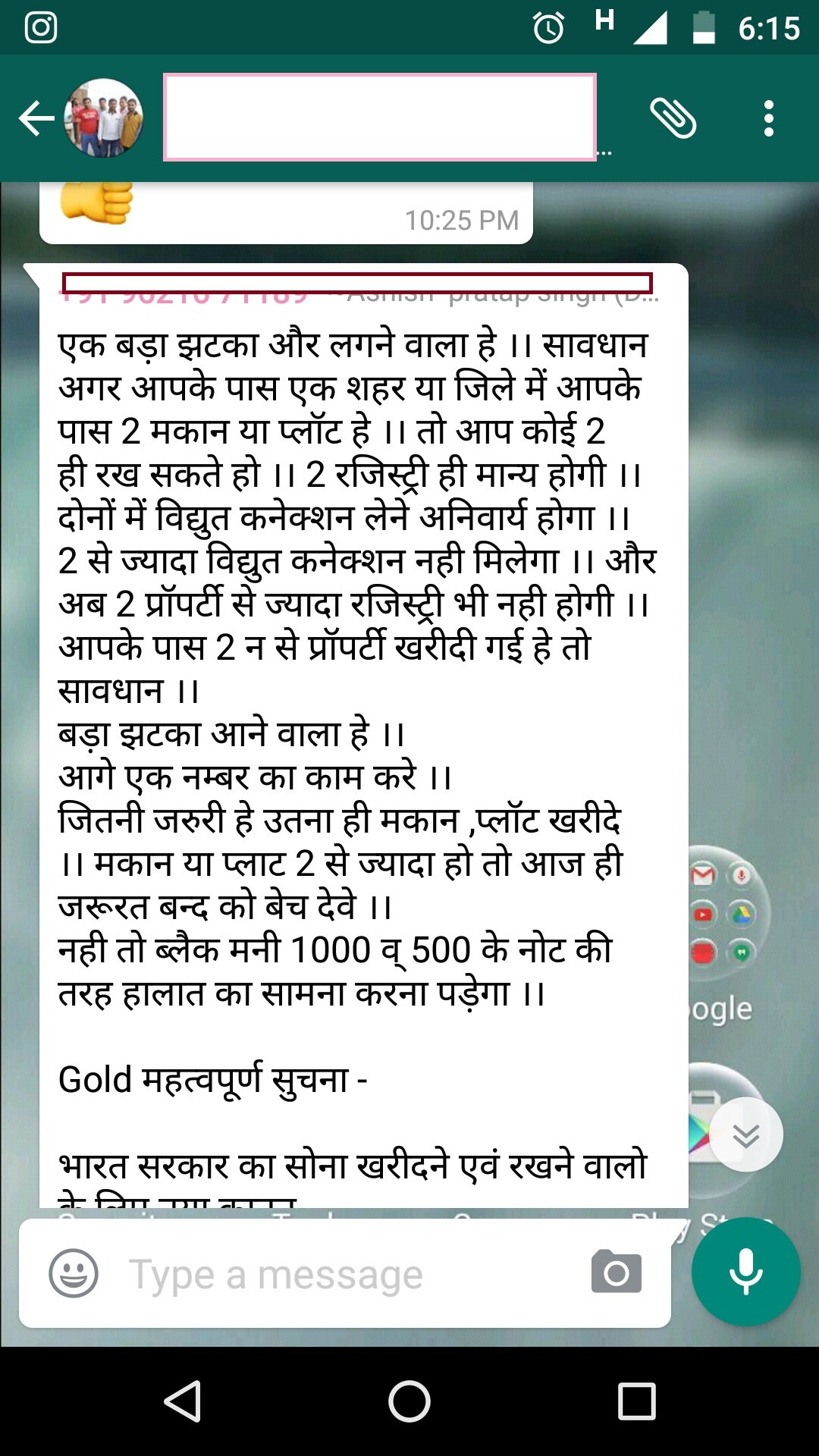Open the group profile photo
819x1456 pixels.
pos(104,118)
